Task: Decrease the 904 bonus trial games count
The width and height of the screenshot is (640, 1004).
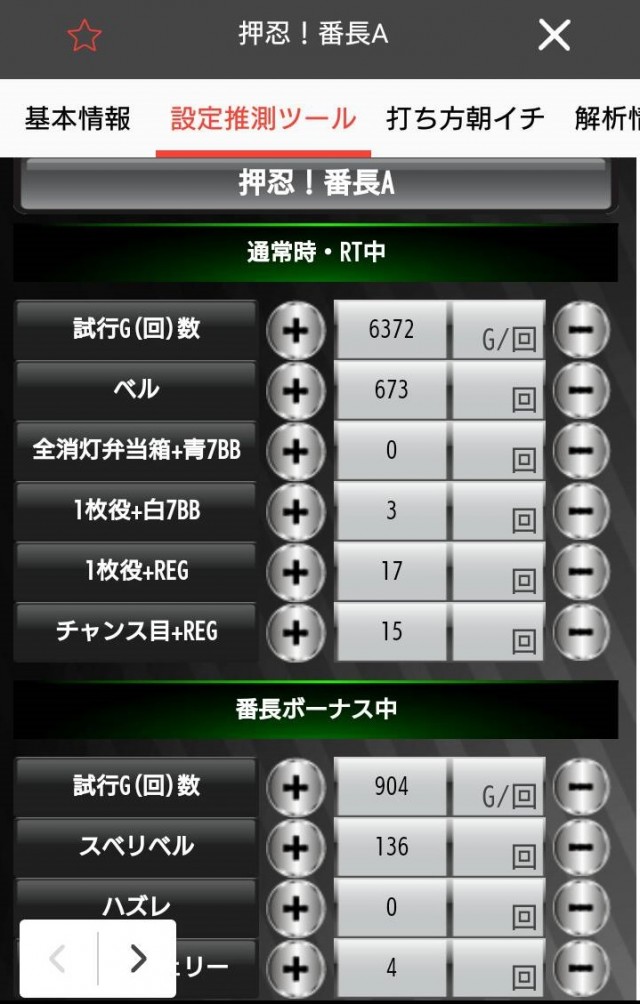Action: tap(581, 787)
